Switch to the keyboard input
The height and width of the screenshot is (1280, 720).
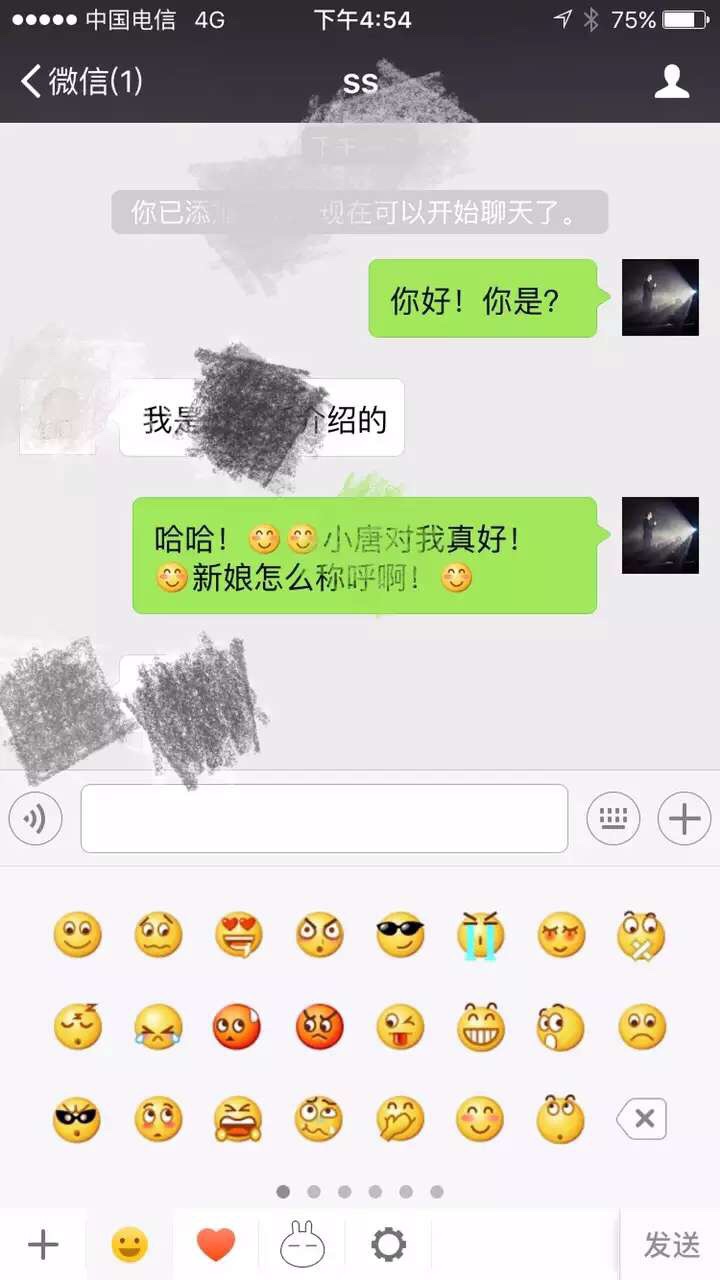click(x=613, y=819)
